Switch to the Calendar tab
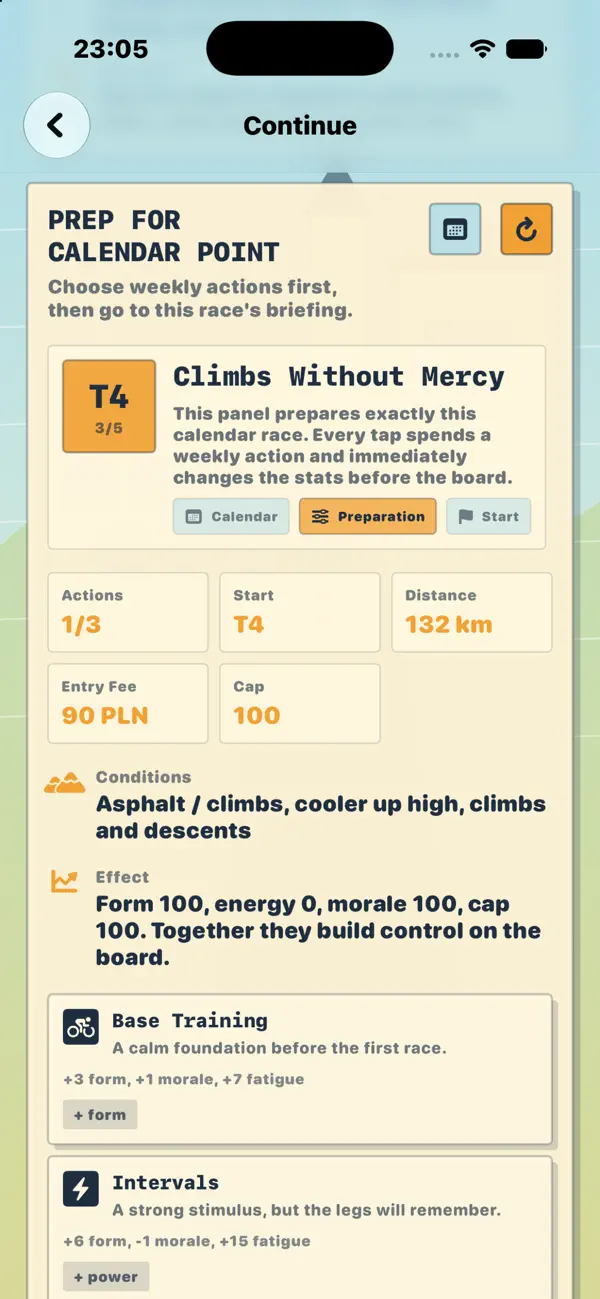 (x=231, y=517)
